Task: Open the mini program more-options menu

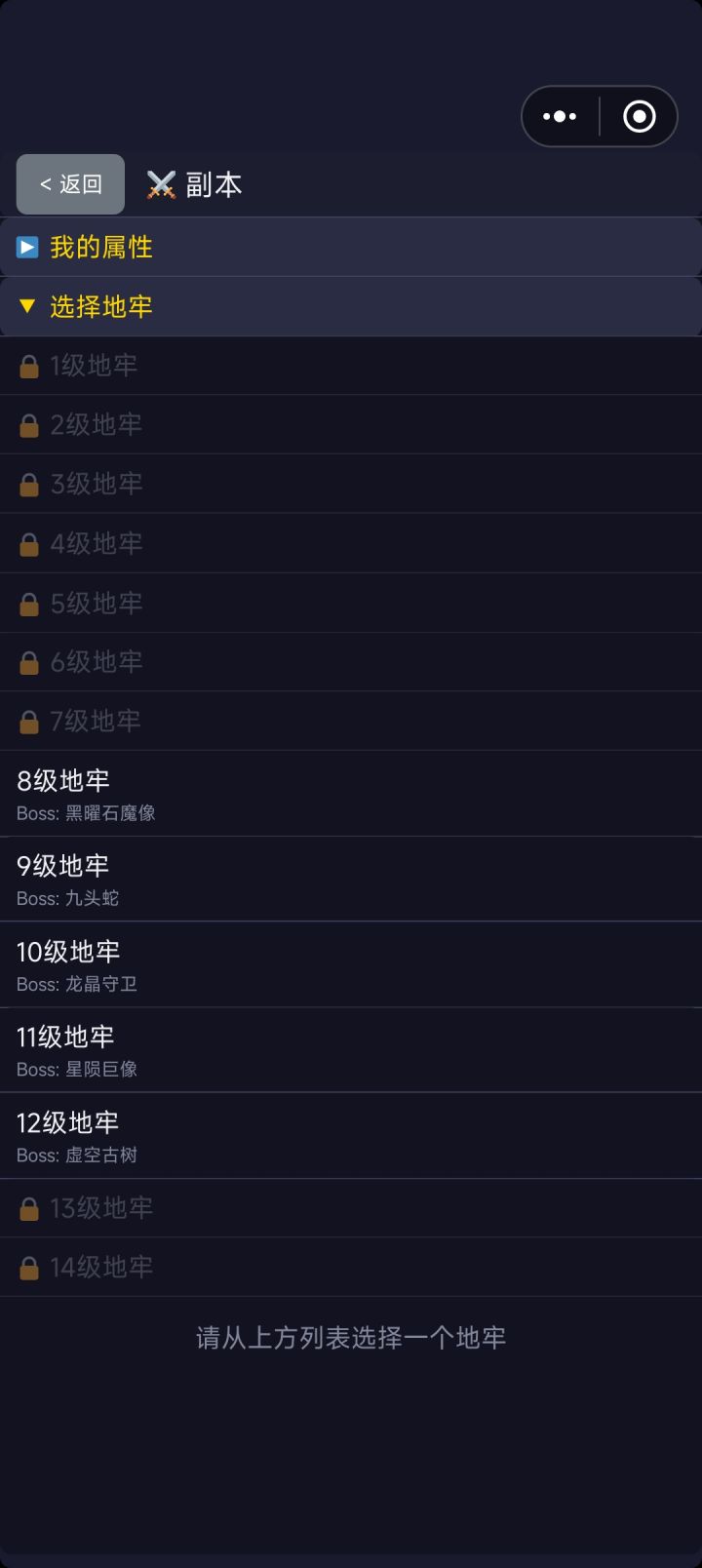Action: pyautogui.click(x=560, y=117)
